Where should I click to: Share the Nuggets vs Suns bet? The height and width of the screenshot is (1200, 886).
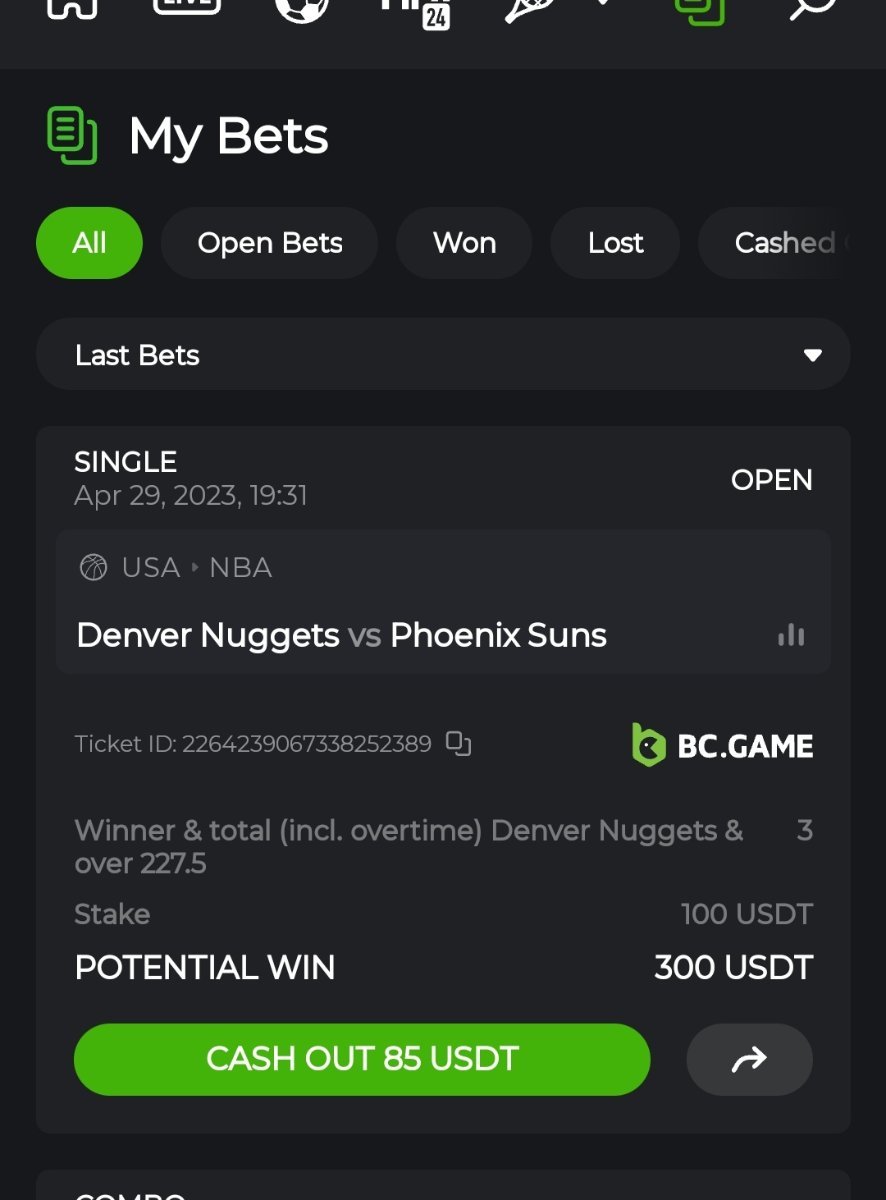[x=749, y=1059]
